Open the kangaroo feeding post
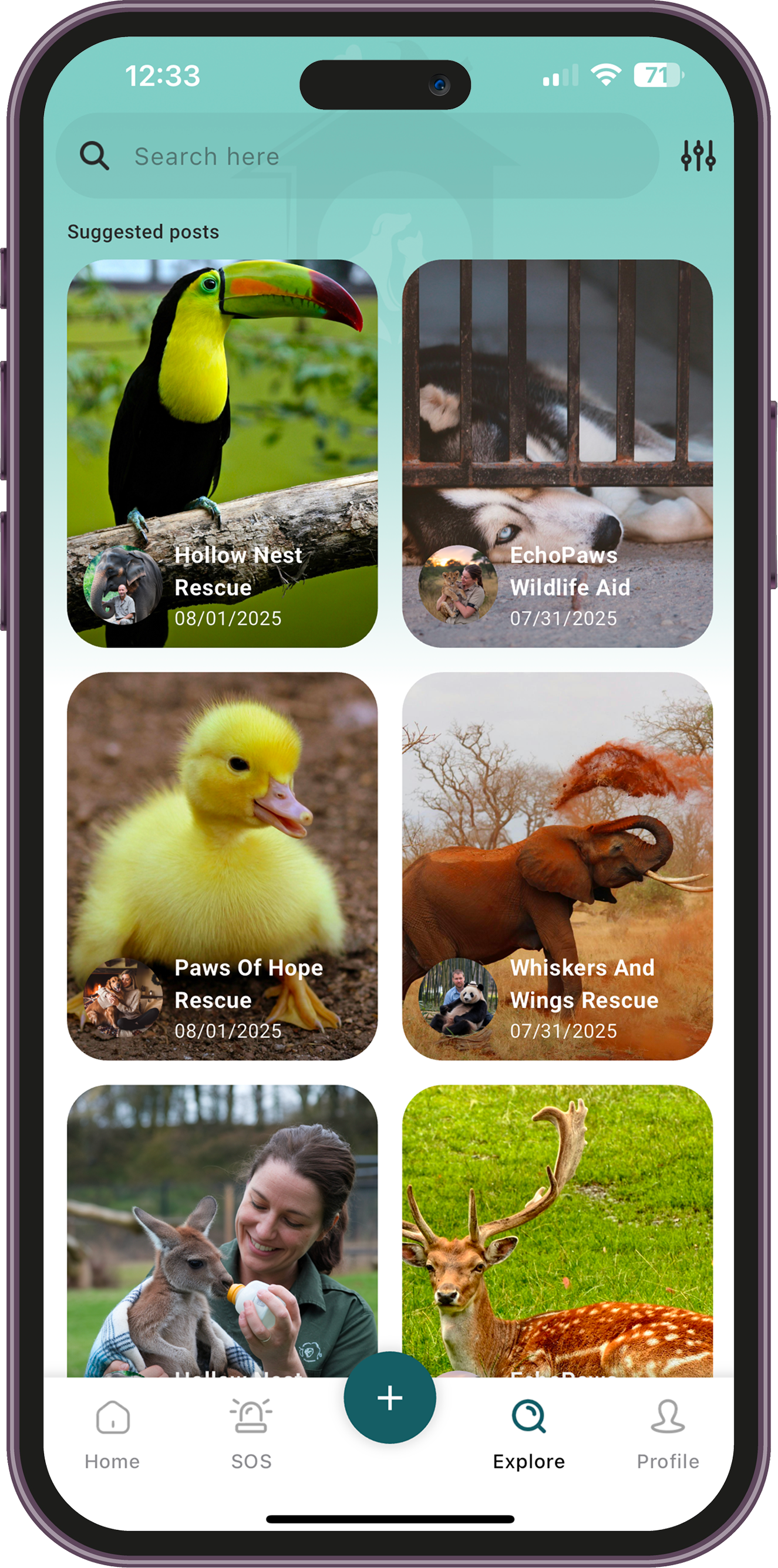The height and width of the screenshot is (1568, 778). click(x=222, y=1229)
